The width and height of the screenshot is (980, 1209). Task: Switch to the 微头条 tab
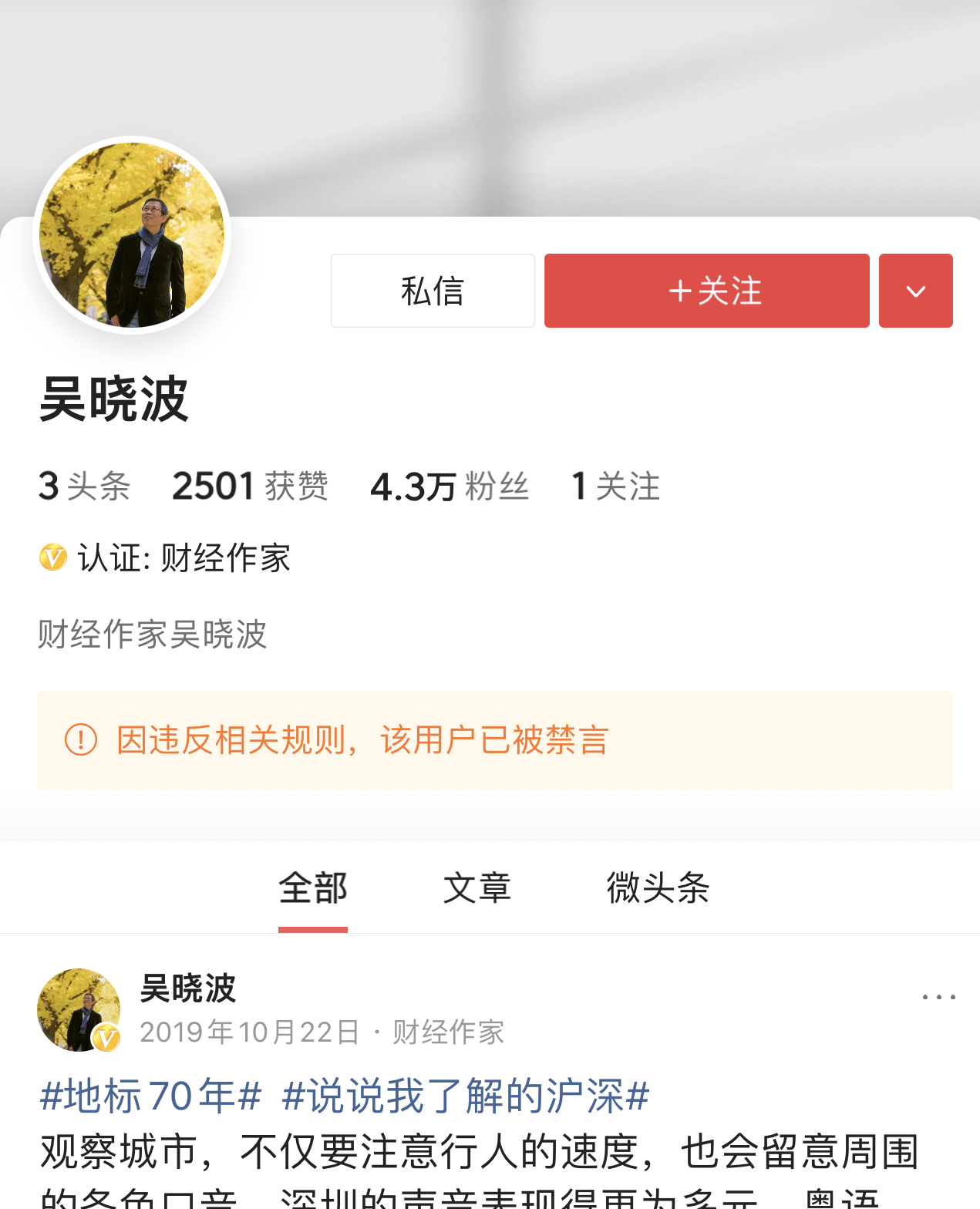[658, 887]
